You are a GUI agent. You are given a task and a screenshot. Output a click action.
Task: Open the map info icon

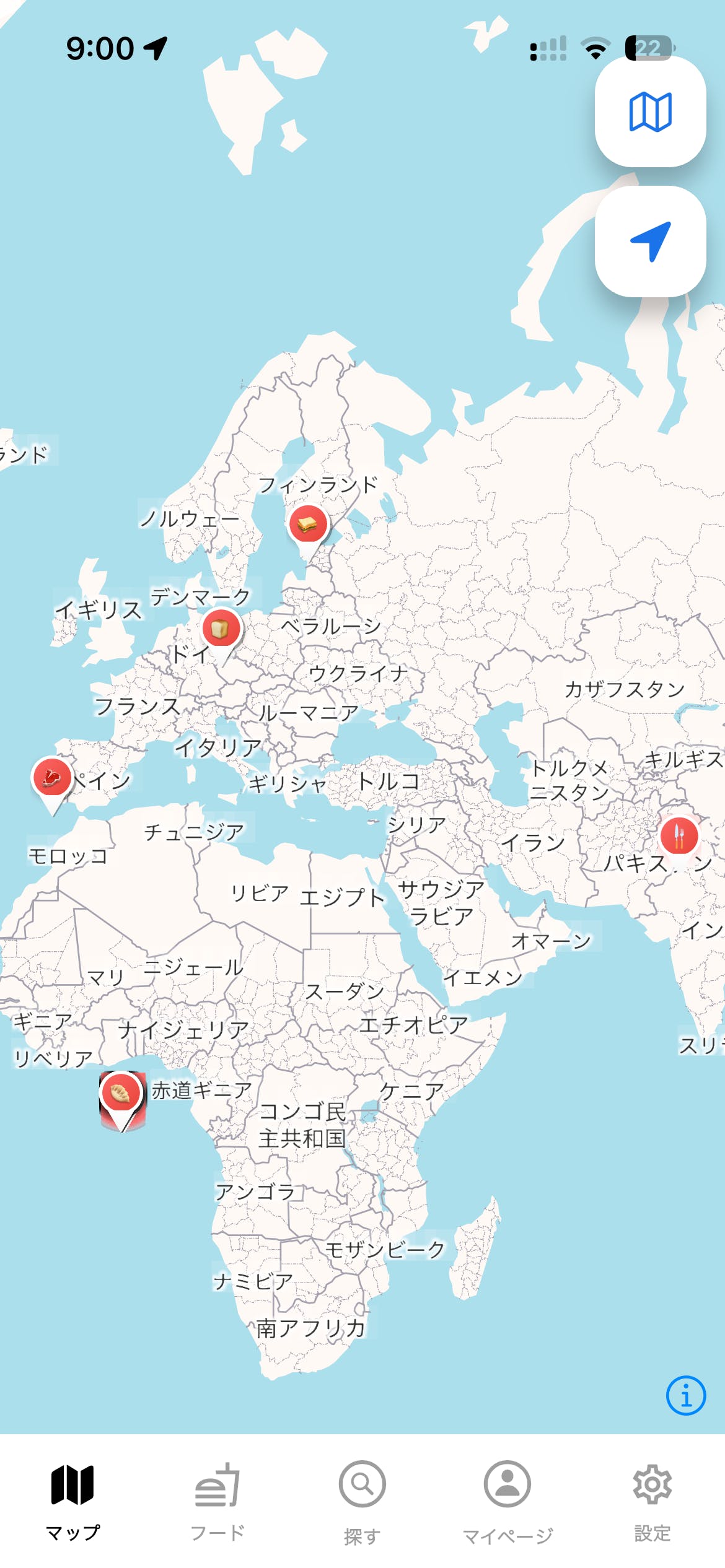click(685, 1396)
